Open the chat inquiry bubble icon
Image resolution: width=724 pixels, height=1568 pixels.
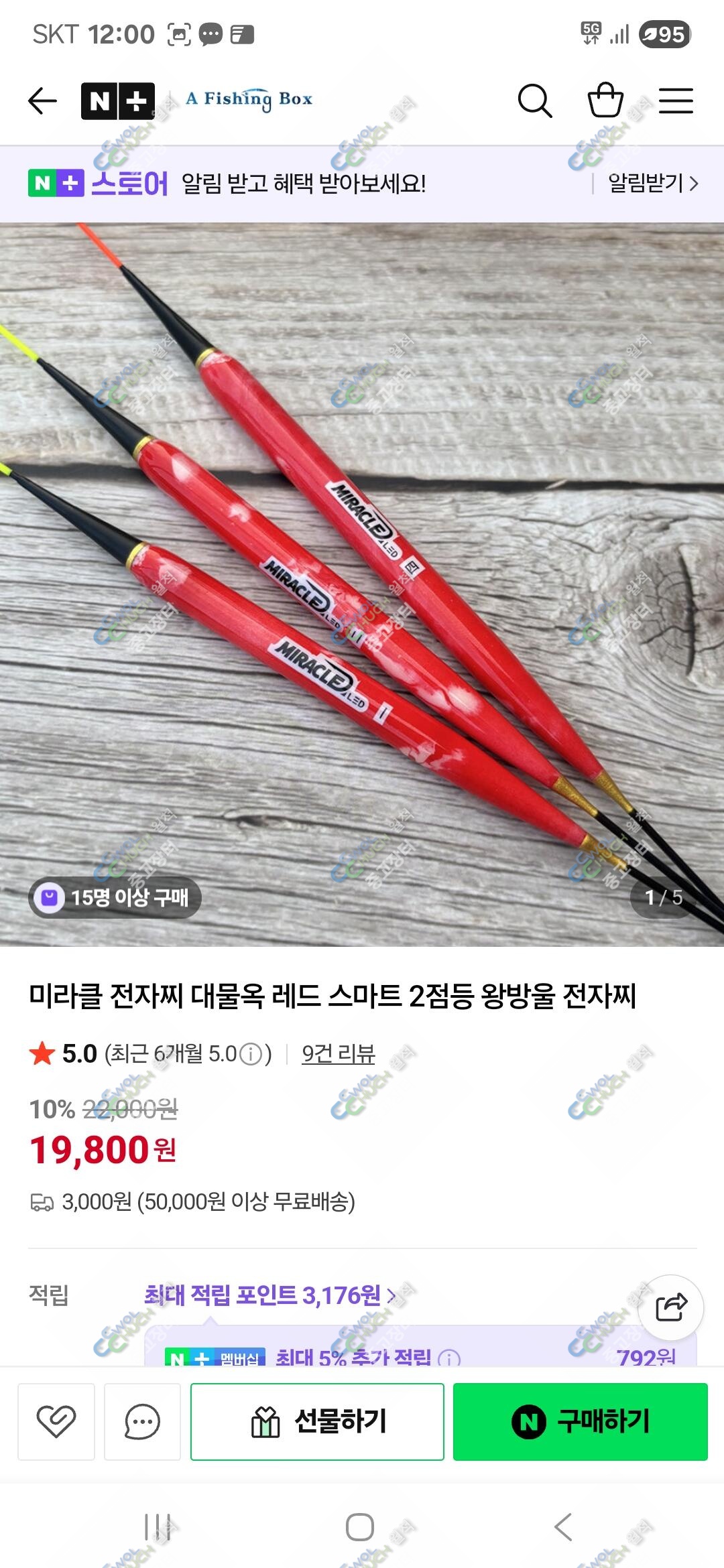click(142, 1421)
